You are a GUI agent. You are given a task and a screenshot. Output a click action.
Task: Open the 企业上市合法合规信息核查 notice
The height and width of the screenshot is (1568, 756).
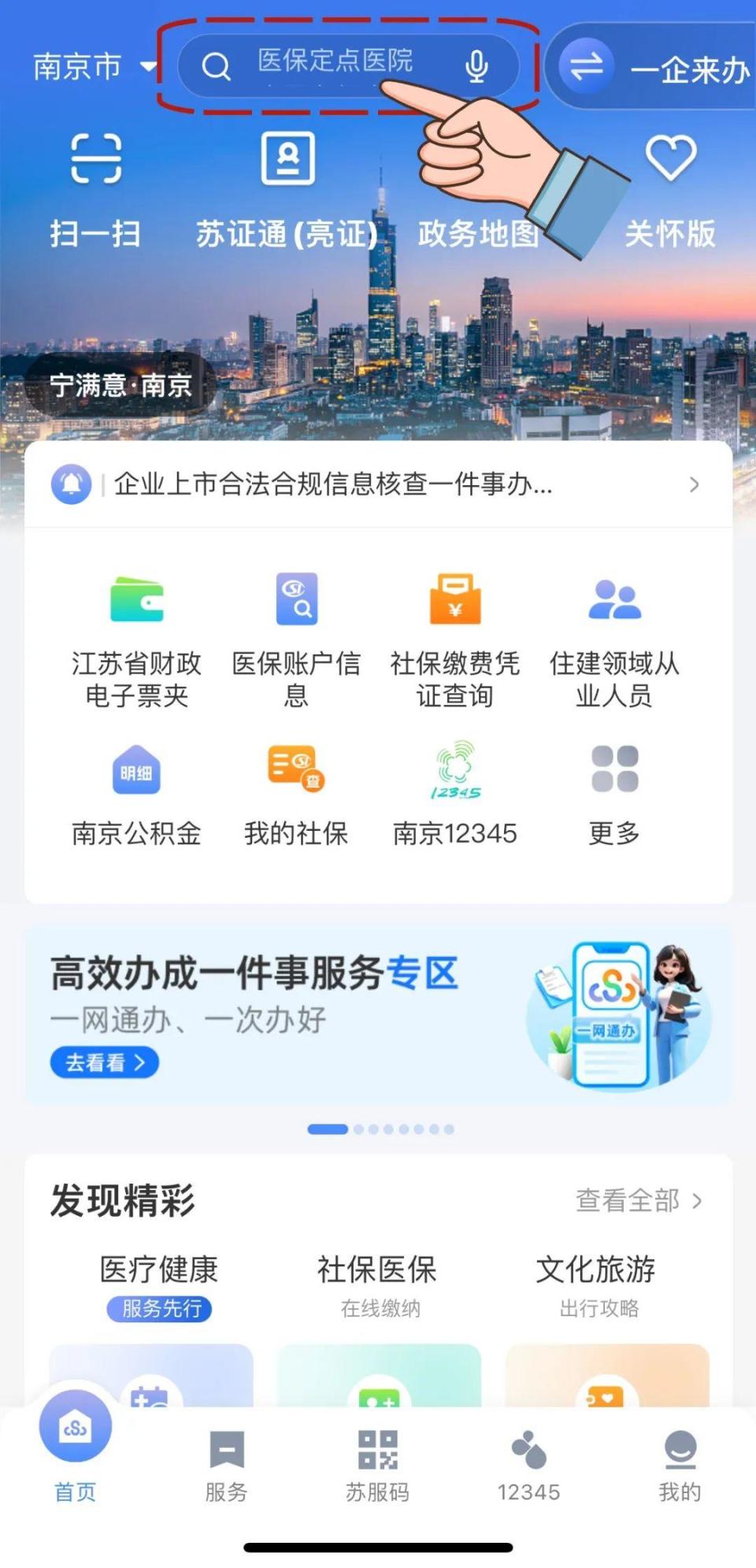point(378,484)
